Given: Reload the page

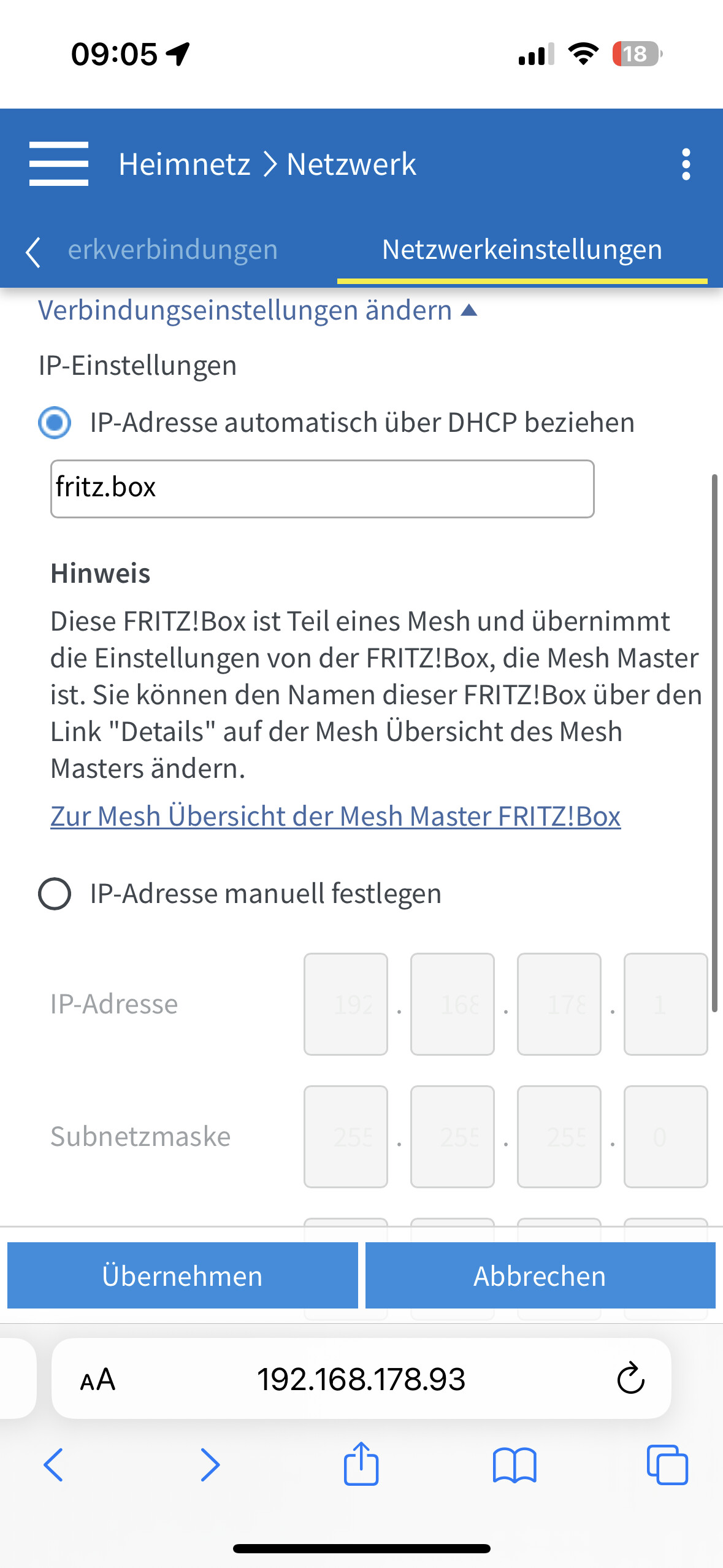Looking at the screenshot, I should (630, 1378).
